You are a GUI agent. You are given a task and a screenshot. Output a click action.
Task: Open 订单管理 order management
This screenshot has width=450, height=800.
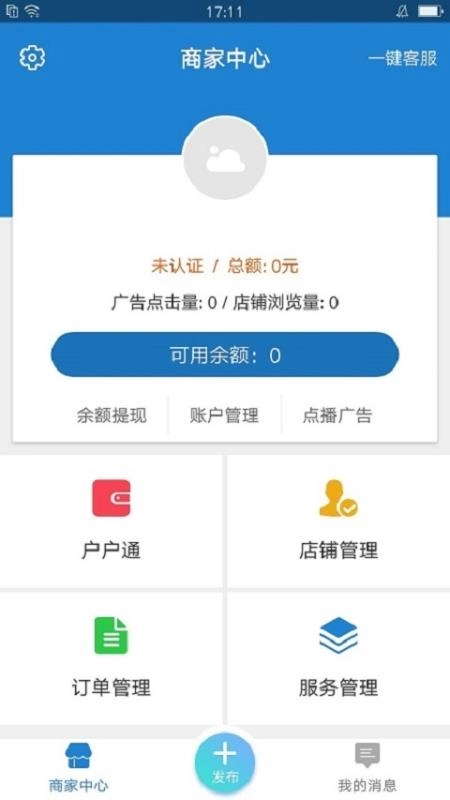(111, 658)
